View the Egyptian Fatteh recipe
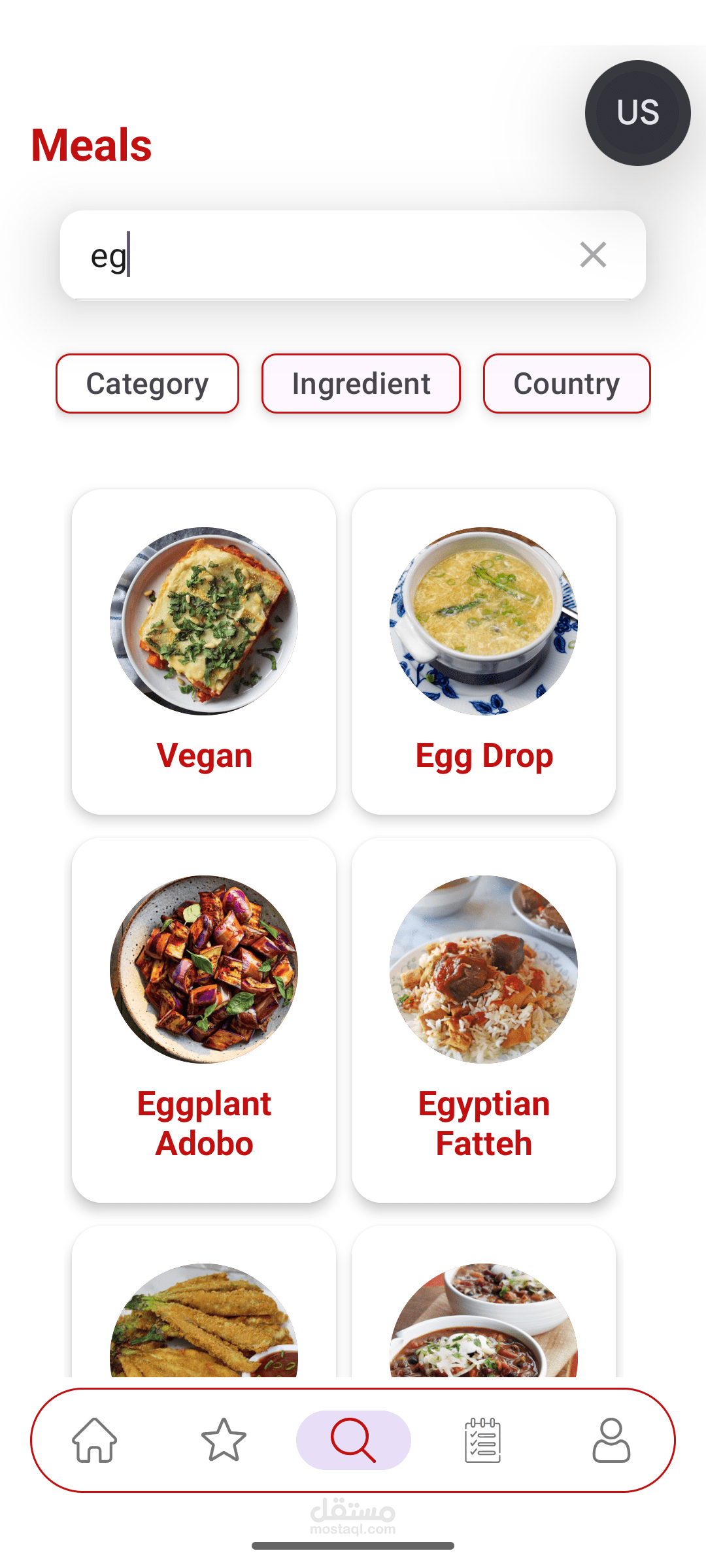The height and width of the screenshot is (1568, 706). [484, 1019]
